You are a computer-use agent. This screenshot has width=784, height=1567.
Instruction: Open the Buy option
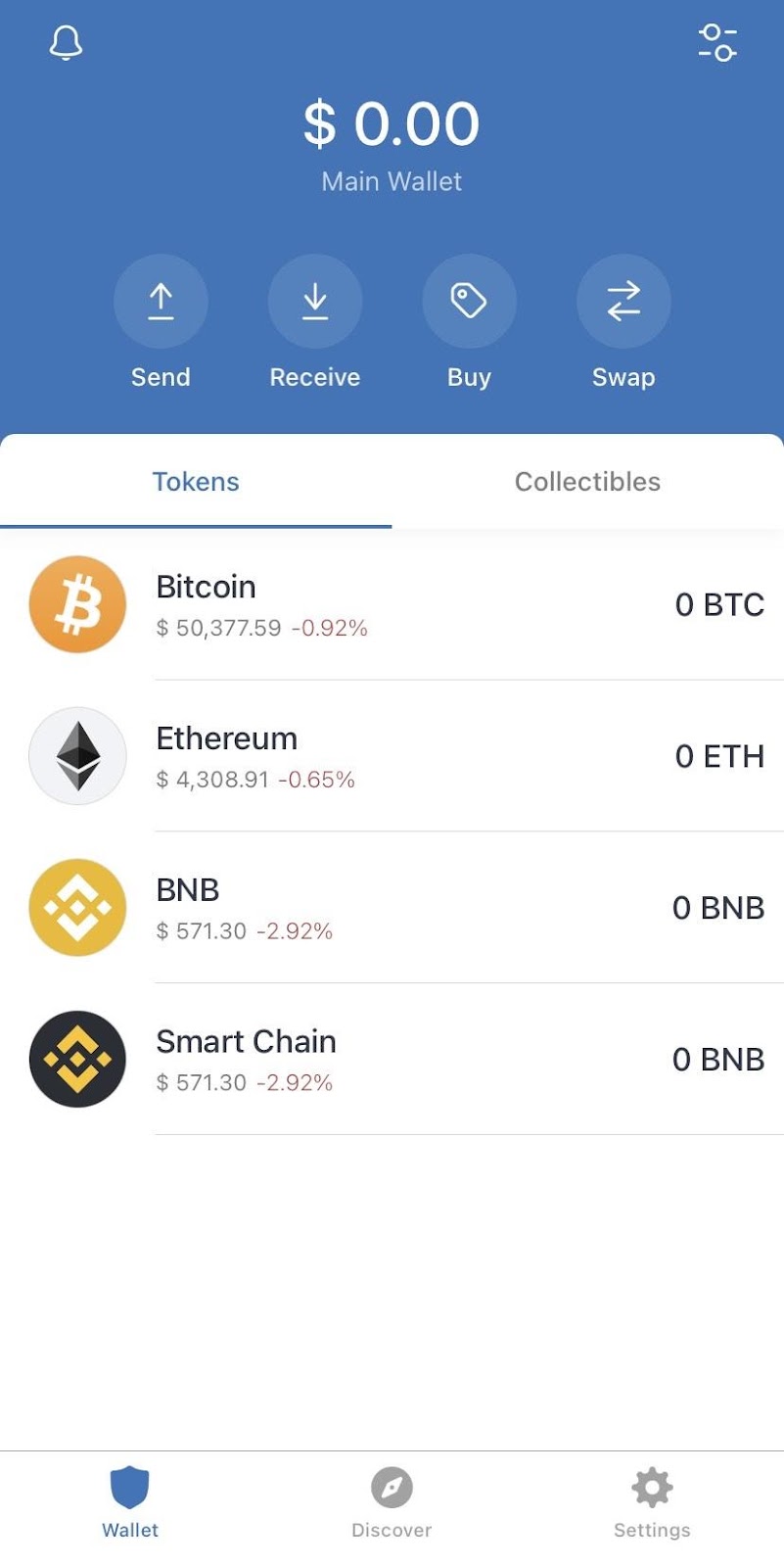[469, 302]
